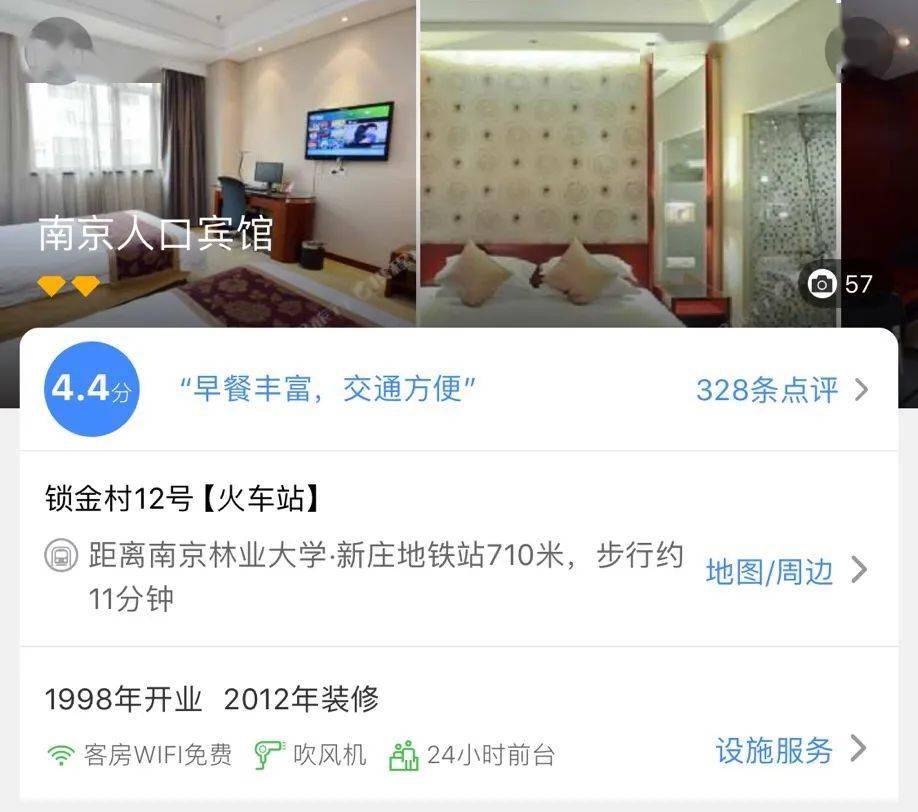This screenshot has height=812, width=918.
Task: Open the 57-photo gallery counter
Action: pos(842,284)
